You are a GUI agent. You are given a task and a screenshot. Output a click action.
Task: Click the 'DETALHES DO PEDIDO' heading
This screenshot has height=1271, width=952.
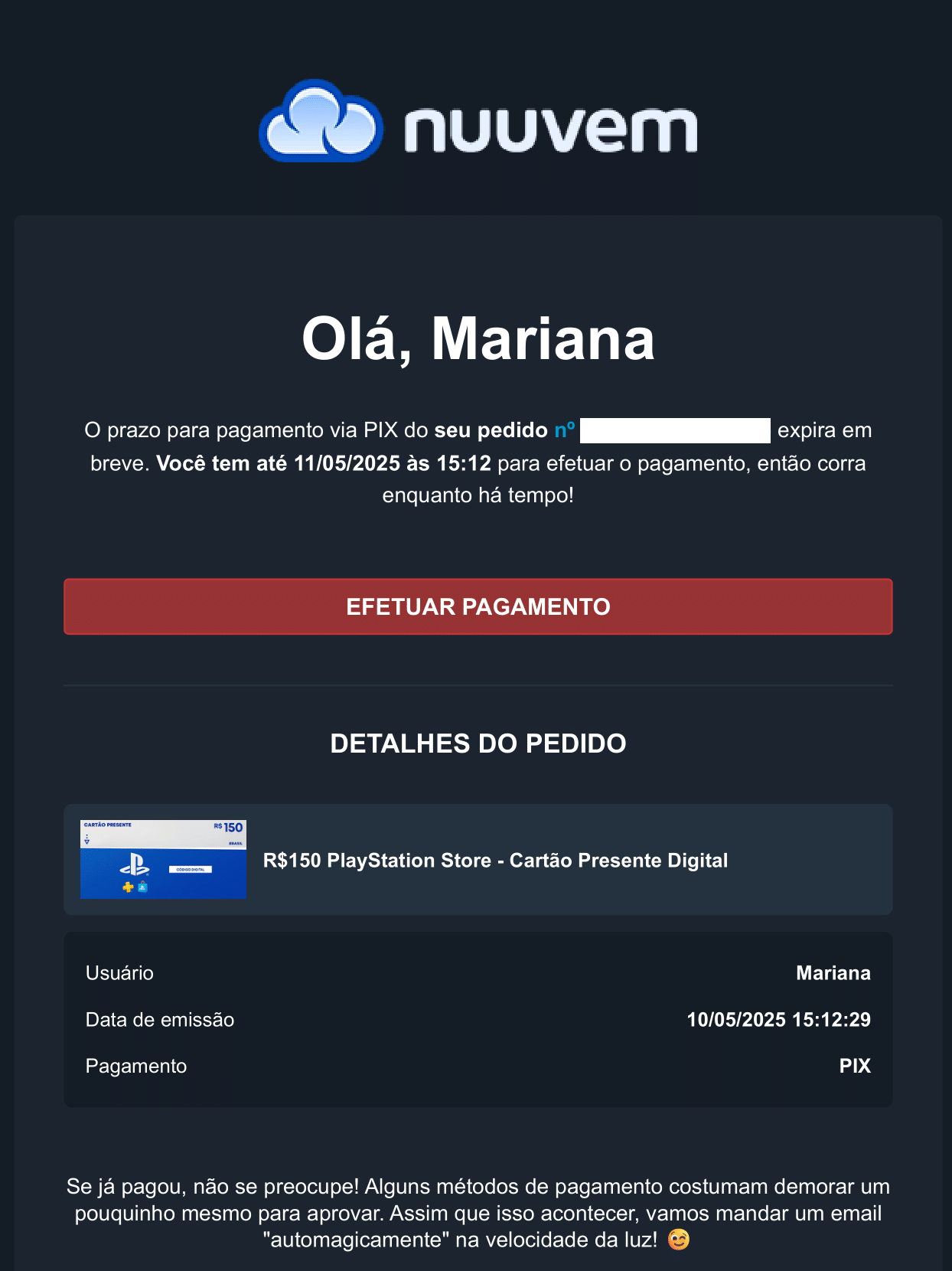(478, 743)
